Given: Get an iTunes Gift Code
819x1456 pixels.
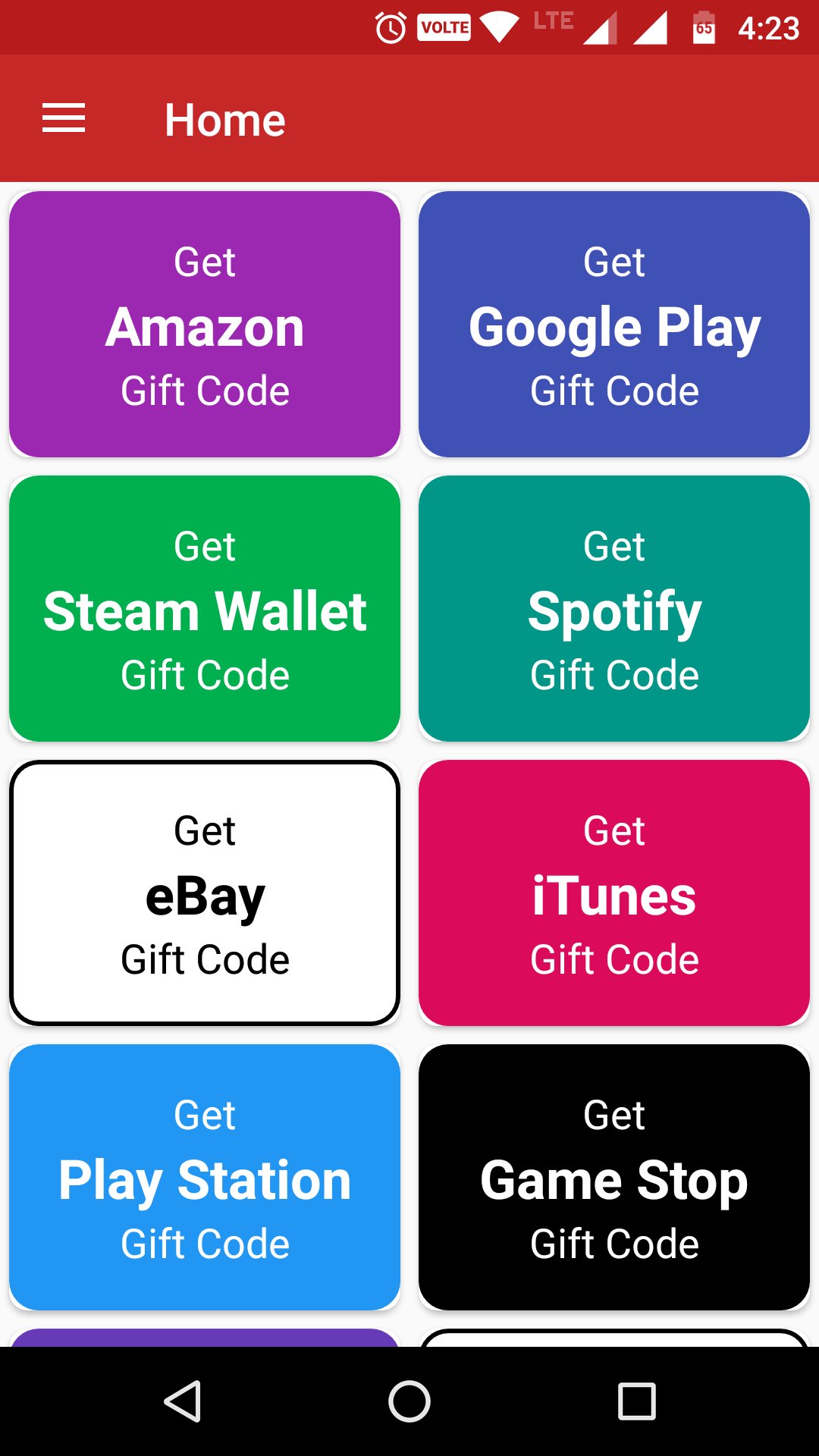Looking at the screenshot, I should (x=614, y=893).
